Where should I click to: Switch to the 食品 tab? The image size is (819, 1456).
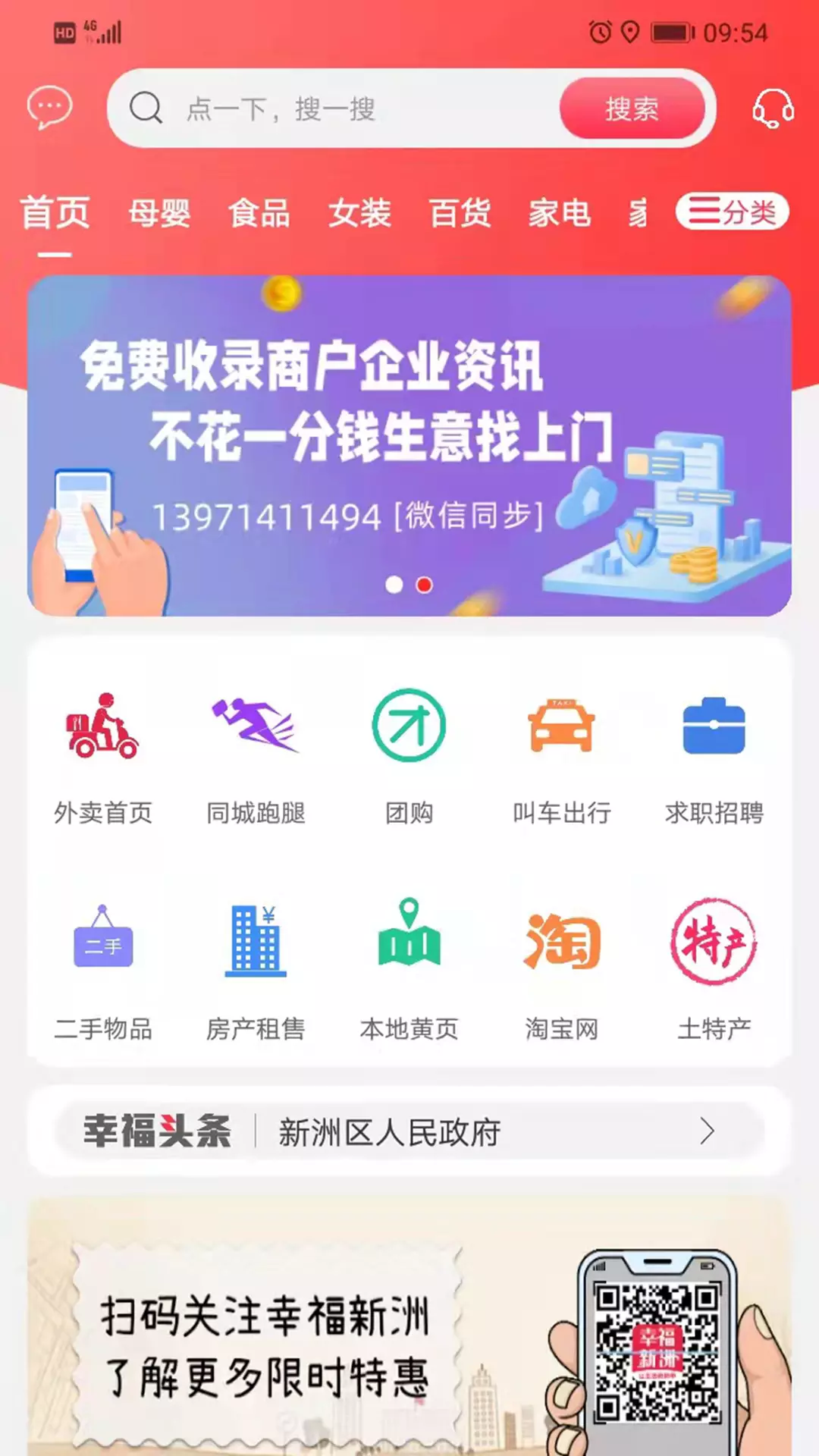(x=259, y=212)
